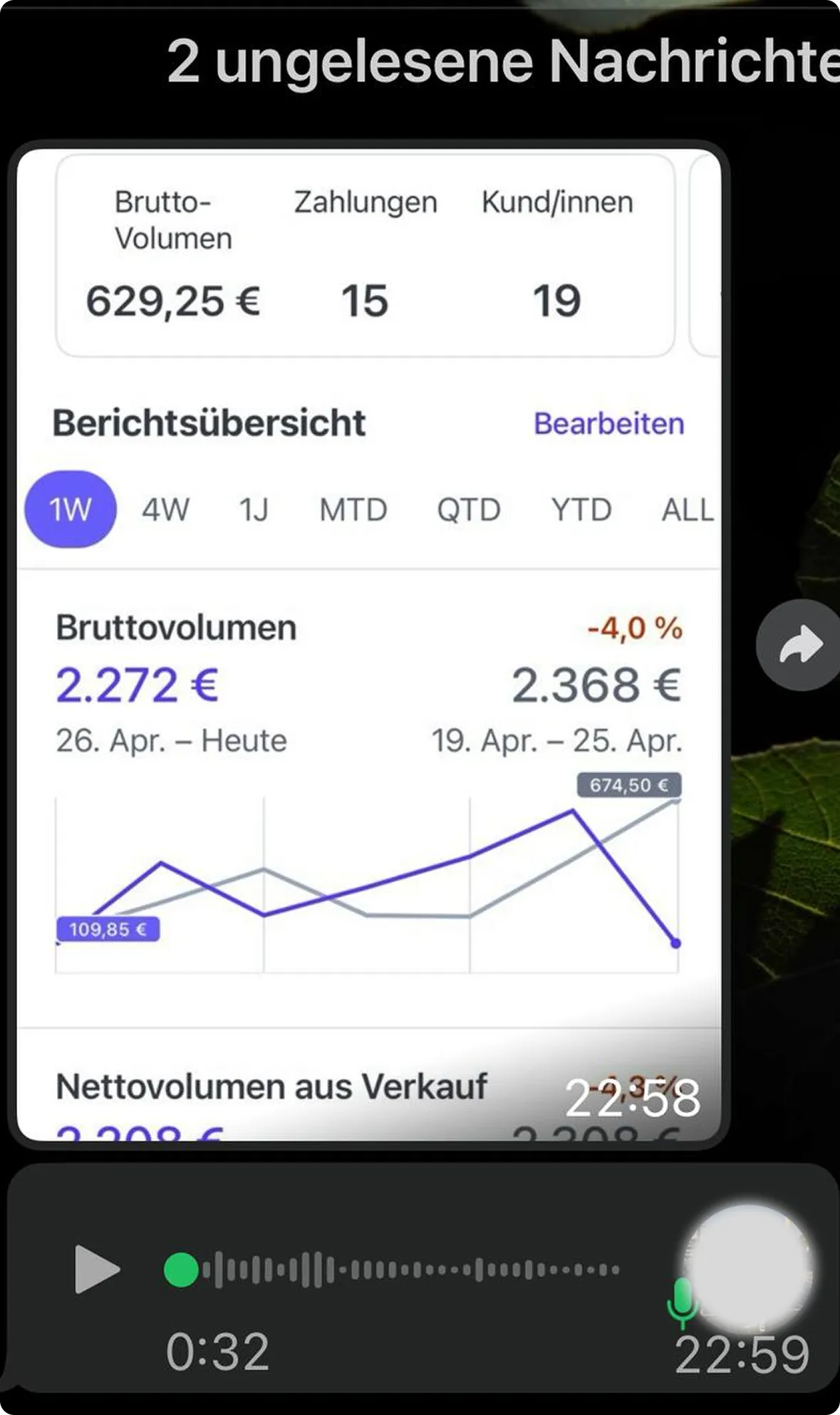Forward the screenshot with the arrow icon
Image resolution: width=840 pixels, height=1415 pixels.
799,645
